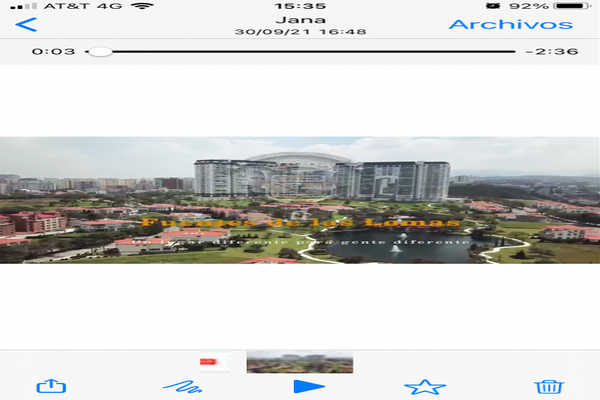This screenshot has width=600, height=400.
Task: Open the markup scribble tool
Action: (182, 386)
